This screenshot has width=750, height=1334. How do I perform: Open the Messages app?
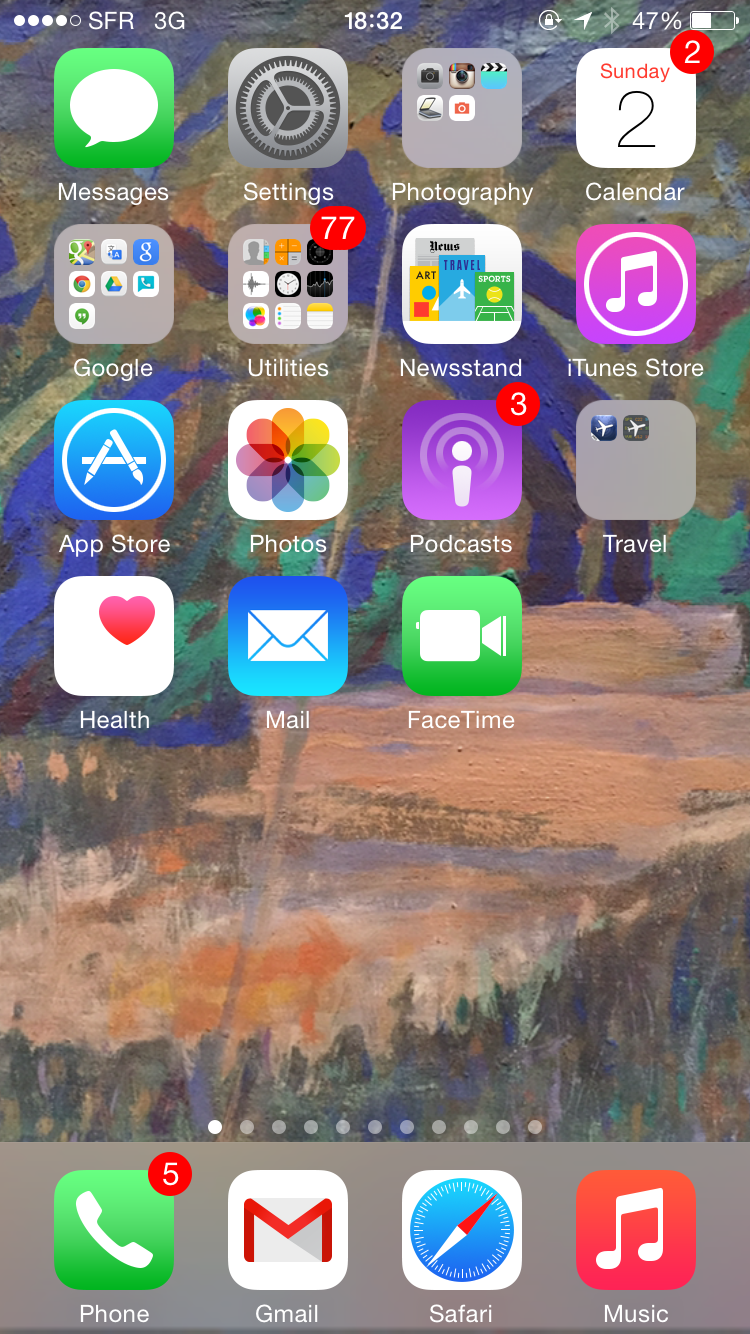coord(114,108)
